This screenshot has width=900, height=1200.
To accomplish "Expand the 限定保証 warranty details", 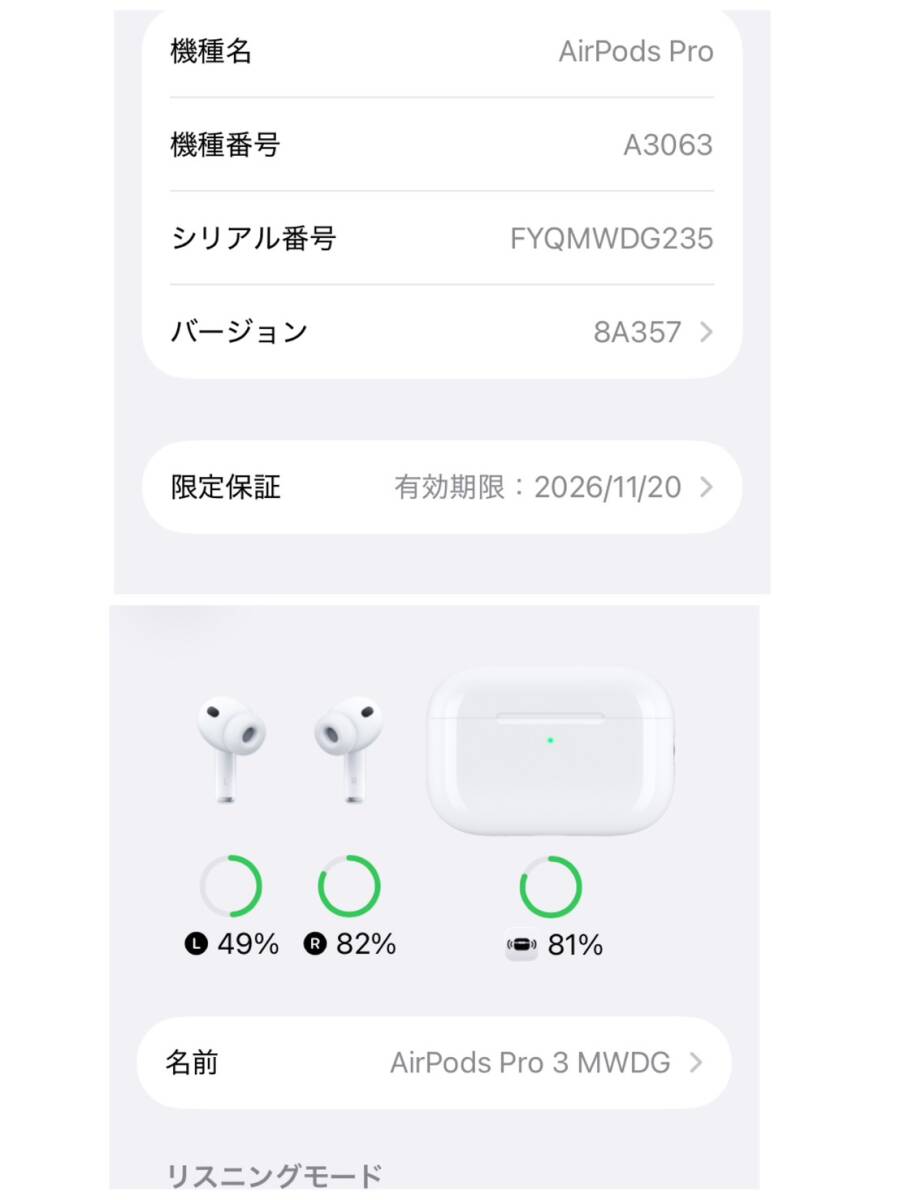I will pos(440,487).
